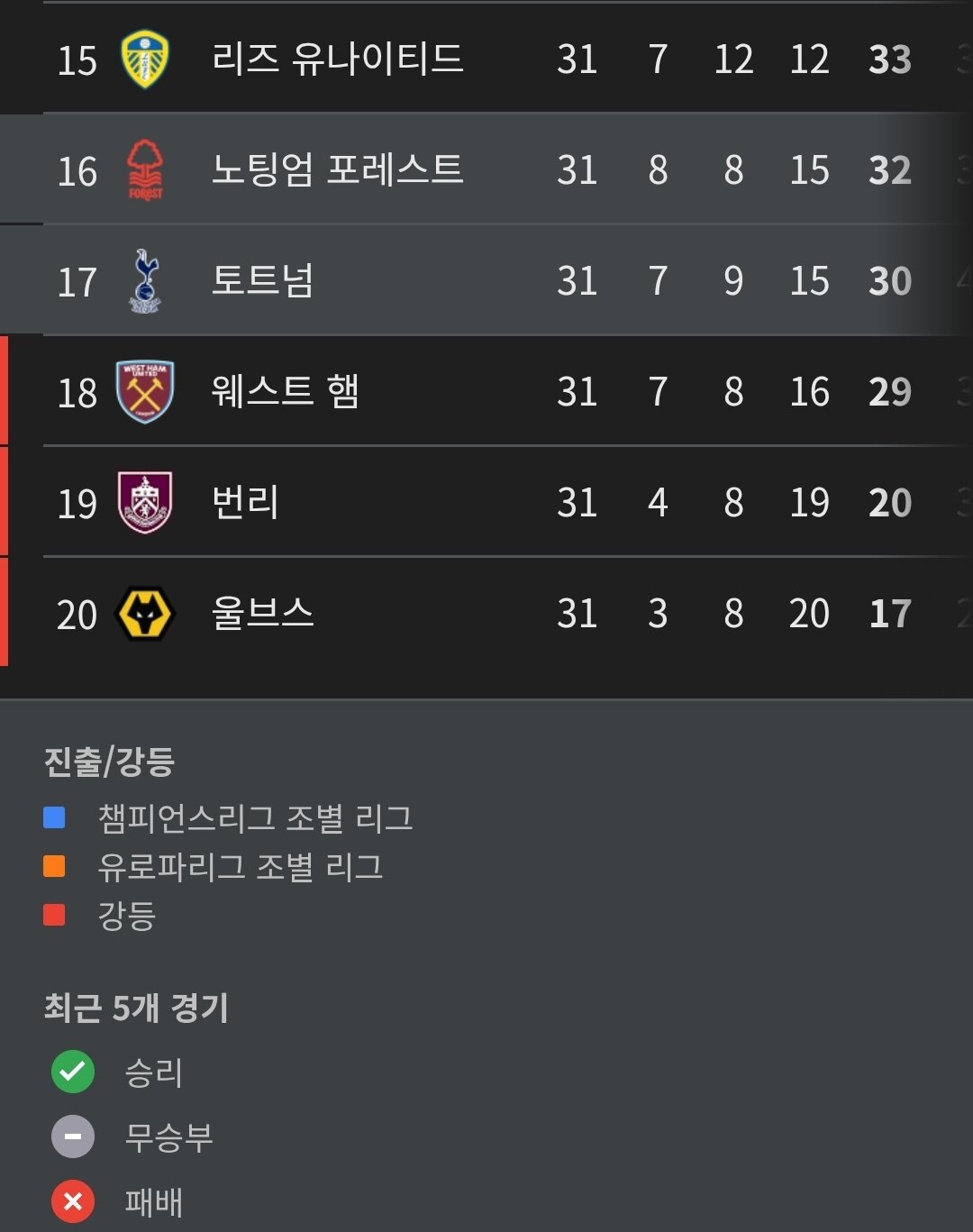Open the 리즈 유나이티드 team row
The image size is (973, 1232).
click(x=337, y=59)
